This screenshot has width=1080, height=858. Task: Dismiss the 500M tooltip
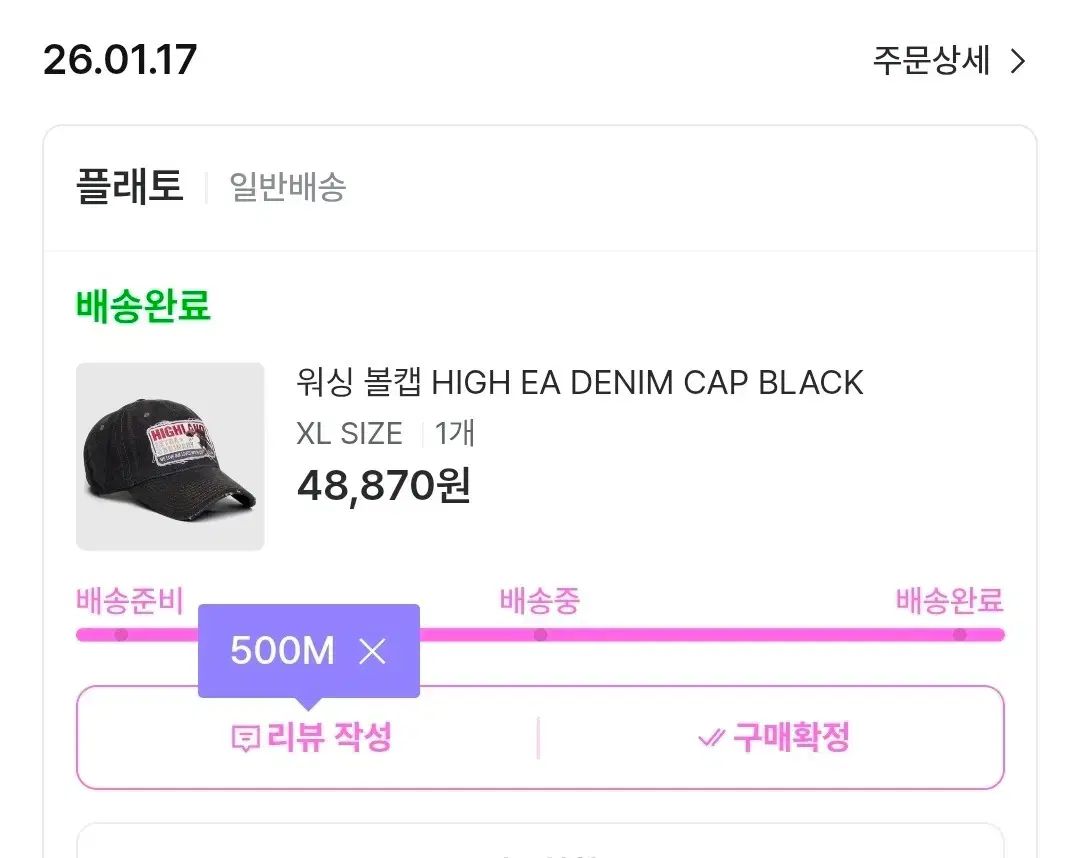(372, 652)
